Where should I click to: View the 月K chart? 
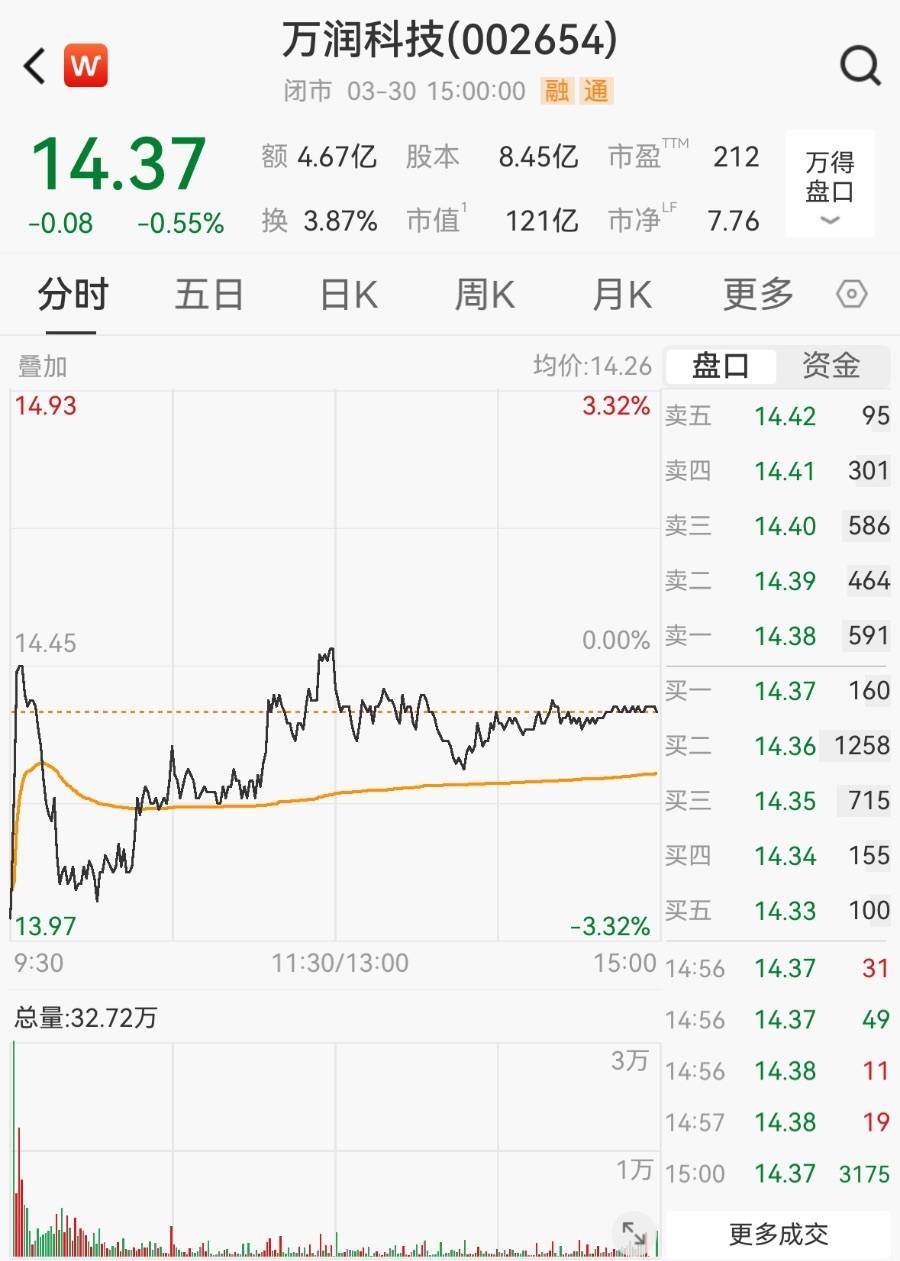coord(622,295)
